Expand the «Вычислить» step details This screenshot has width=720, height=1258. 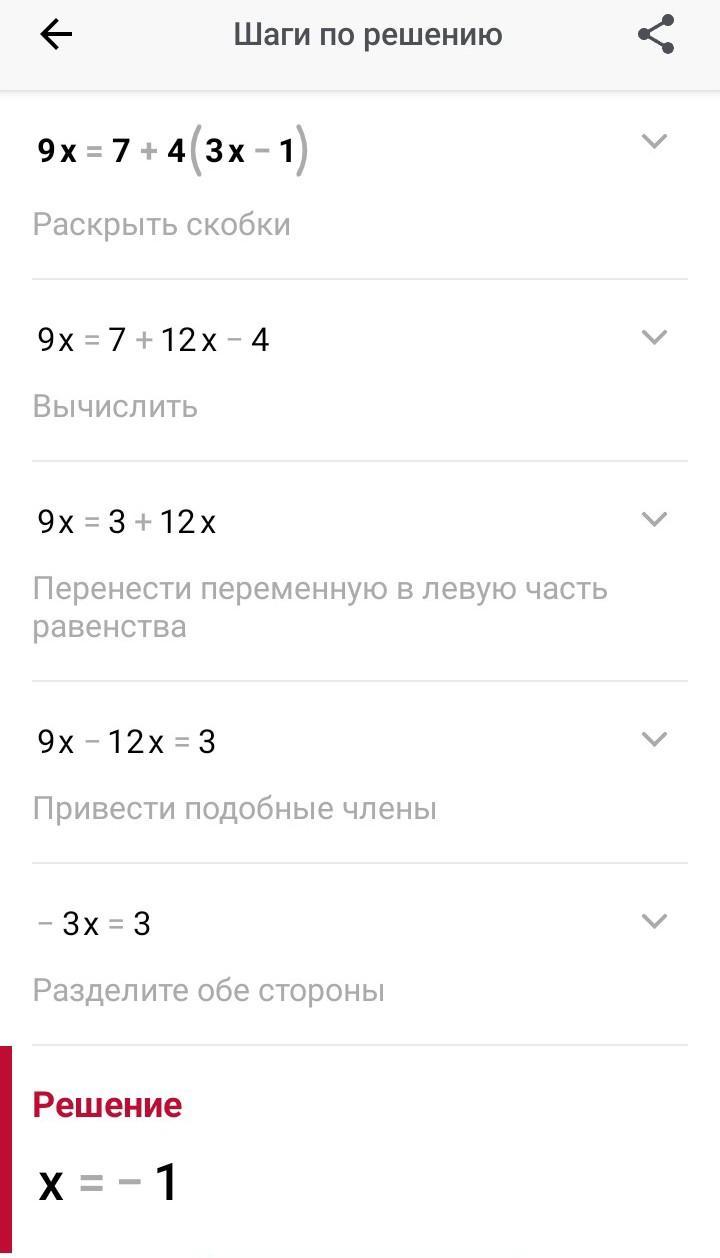(654, 337)
